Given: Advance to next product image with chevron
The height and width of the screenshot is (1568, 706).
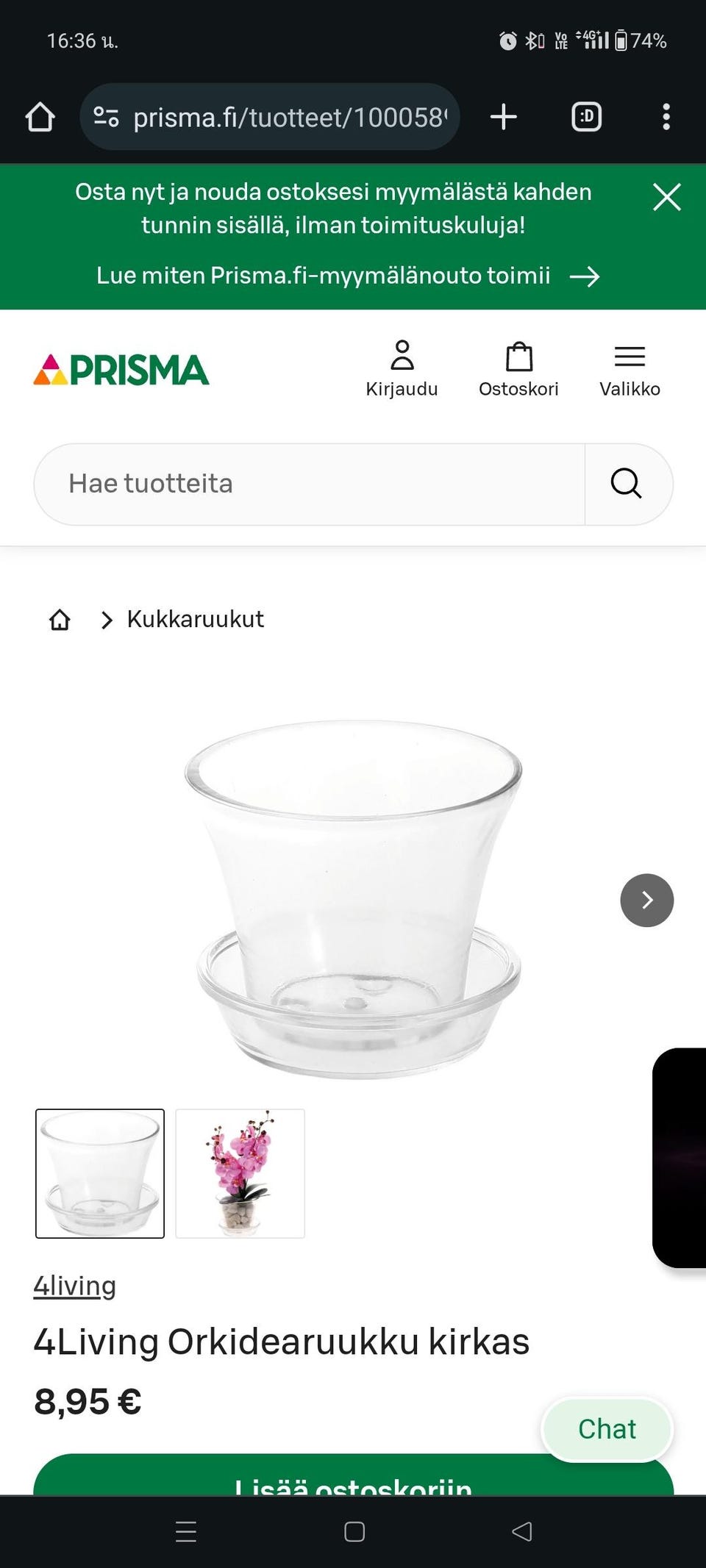Looking at the screenshot, I should tap(646, 900).
